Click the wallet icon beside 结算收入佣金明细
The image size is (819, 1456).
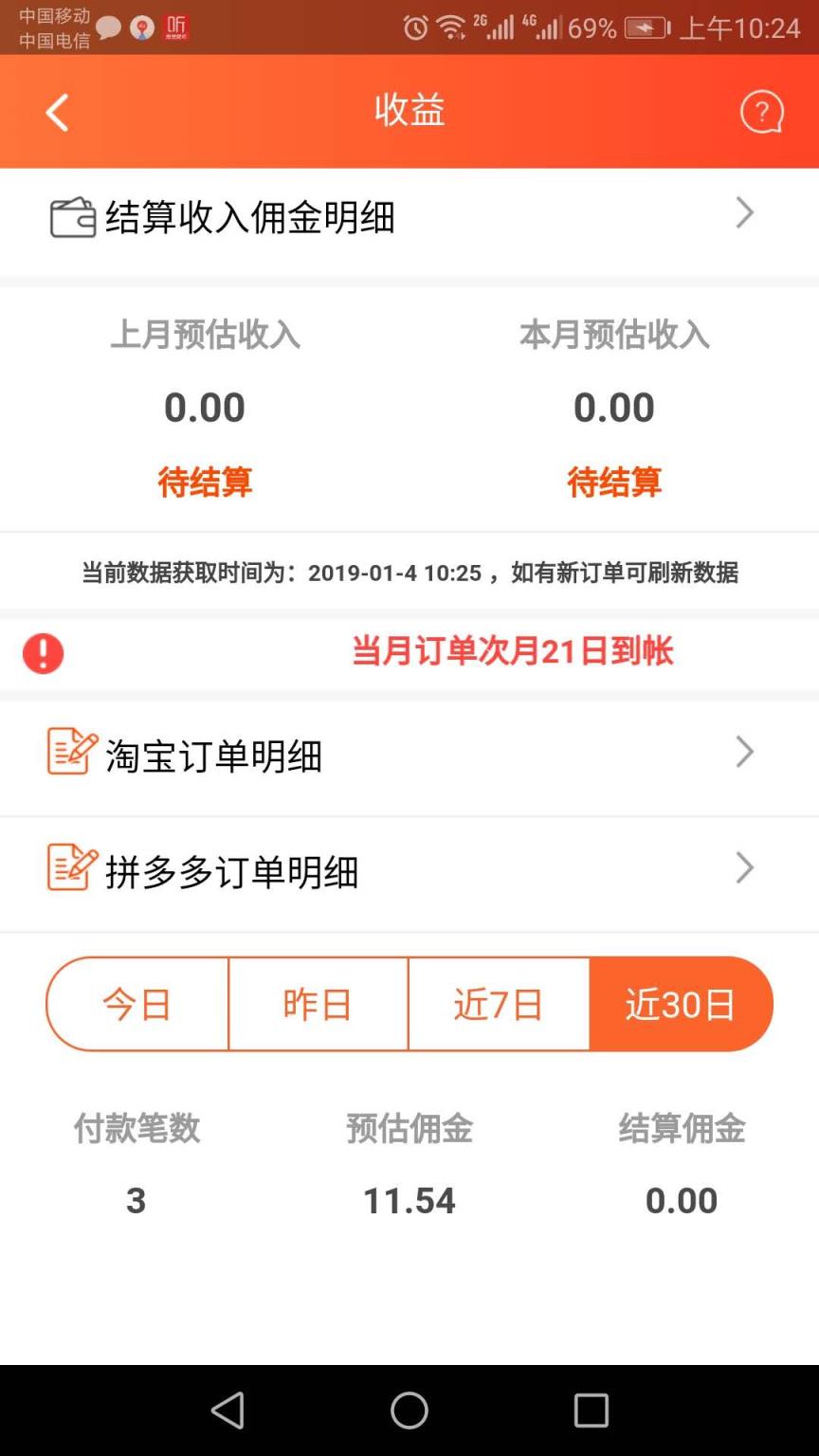[x=71, y=216]
